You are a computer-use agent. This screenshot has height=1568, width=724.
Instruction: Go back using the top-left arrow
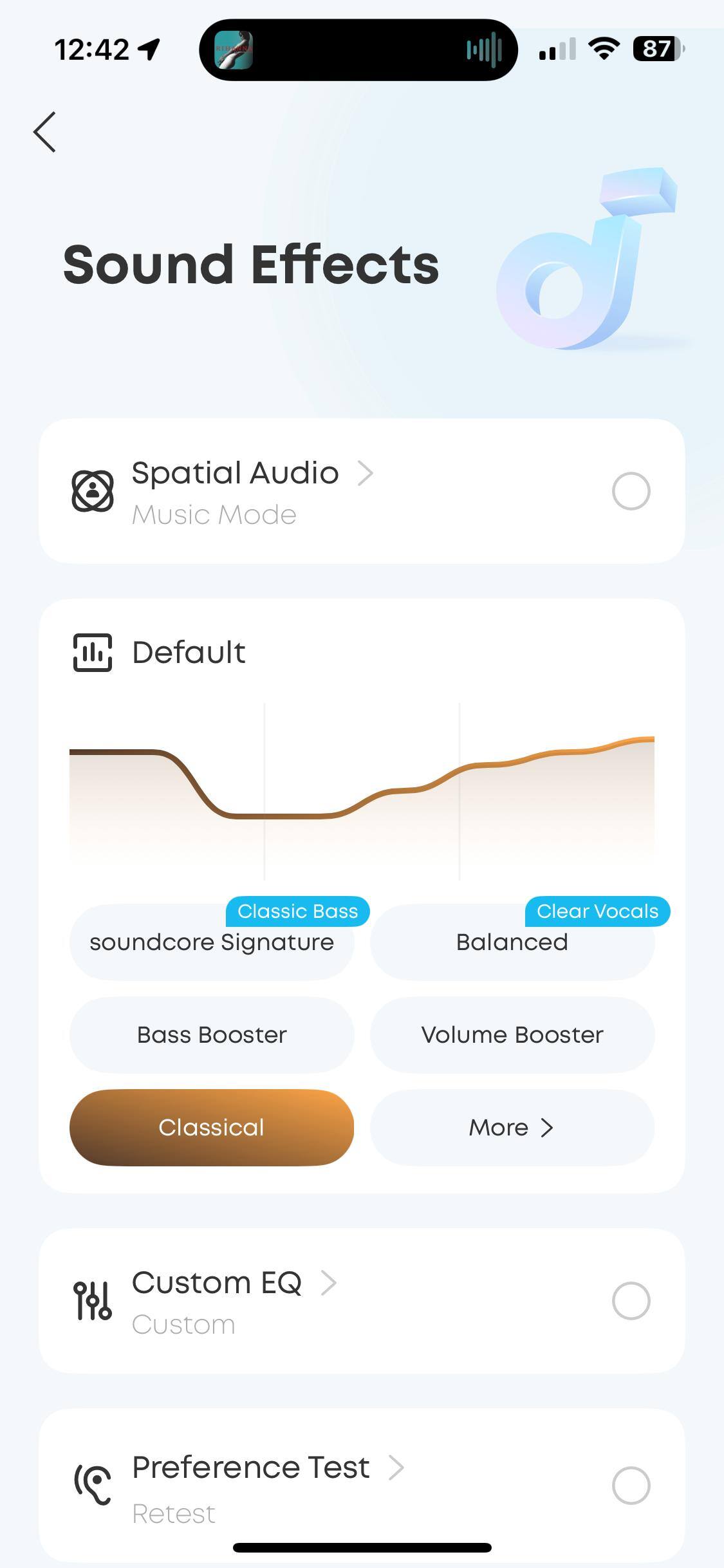click(x=44, y=132)
